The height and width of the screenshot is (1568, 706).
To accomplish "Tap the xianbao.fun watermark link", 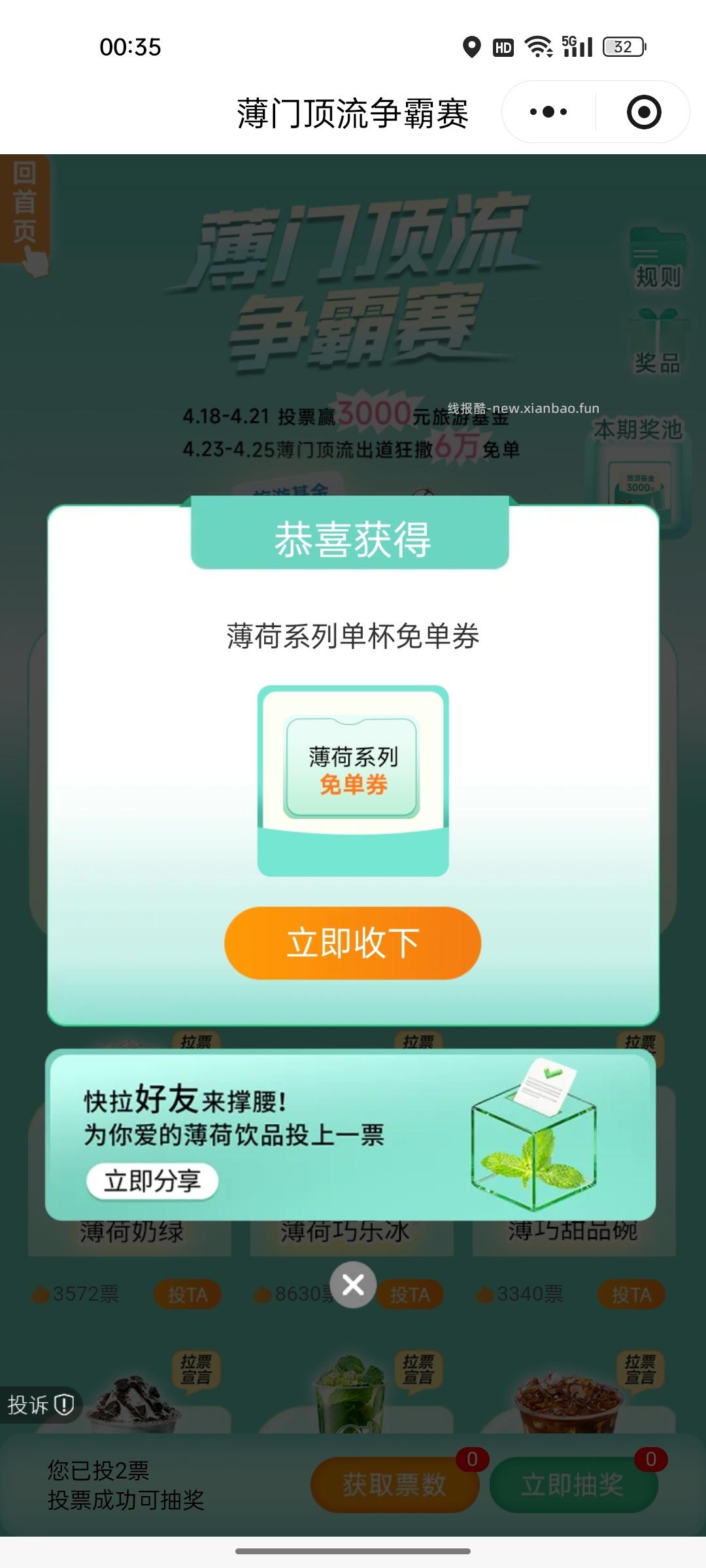I will pos(523,408).
